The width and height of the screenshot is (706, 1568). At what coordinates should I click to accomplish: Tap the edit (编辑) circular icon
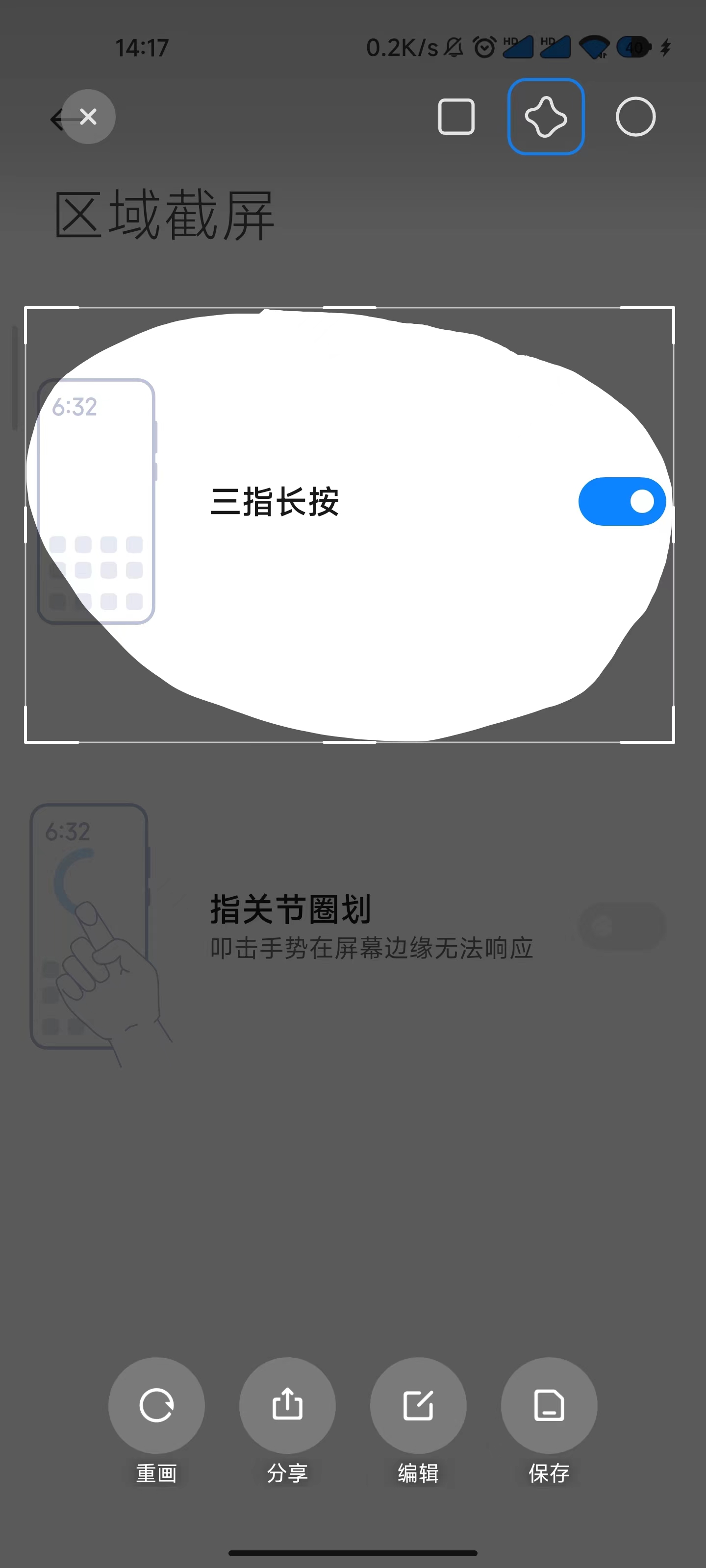click(418, 1405)
